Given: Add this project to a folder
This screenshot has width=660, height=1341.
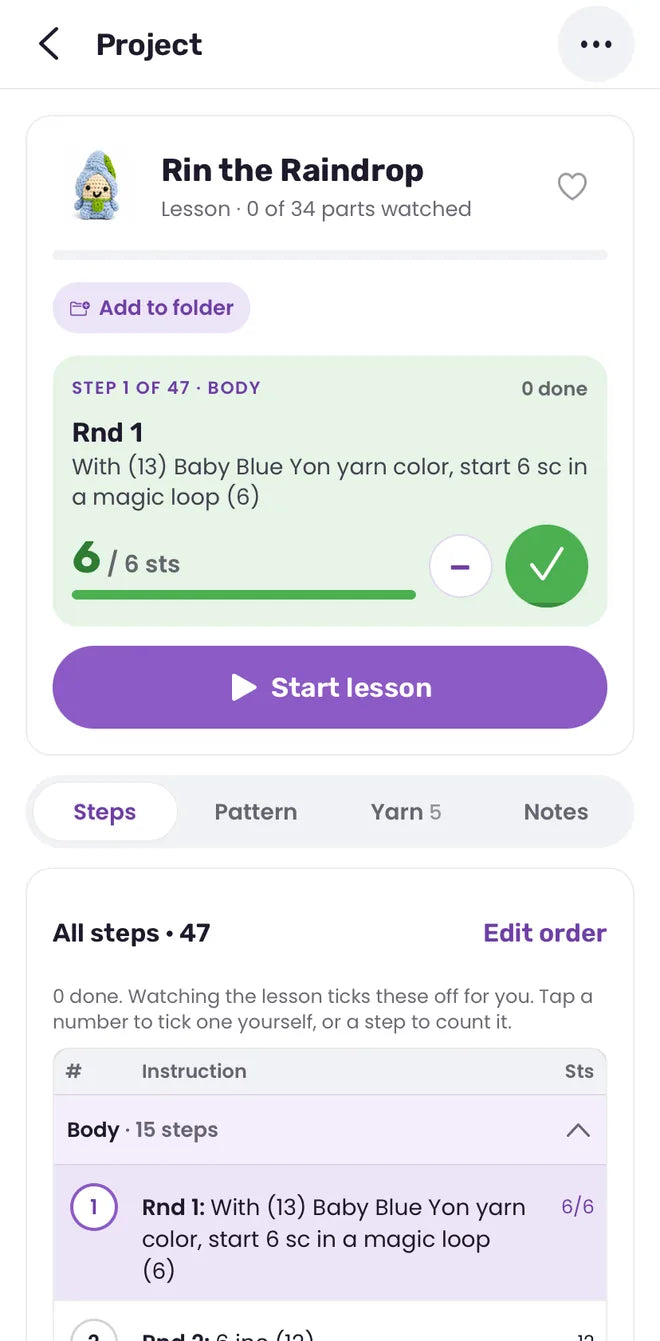Looking at the screenshot, I should click(151, 308).
